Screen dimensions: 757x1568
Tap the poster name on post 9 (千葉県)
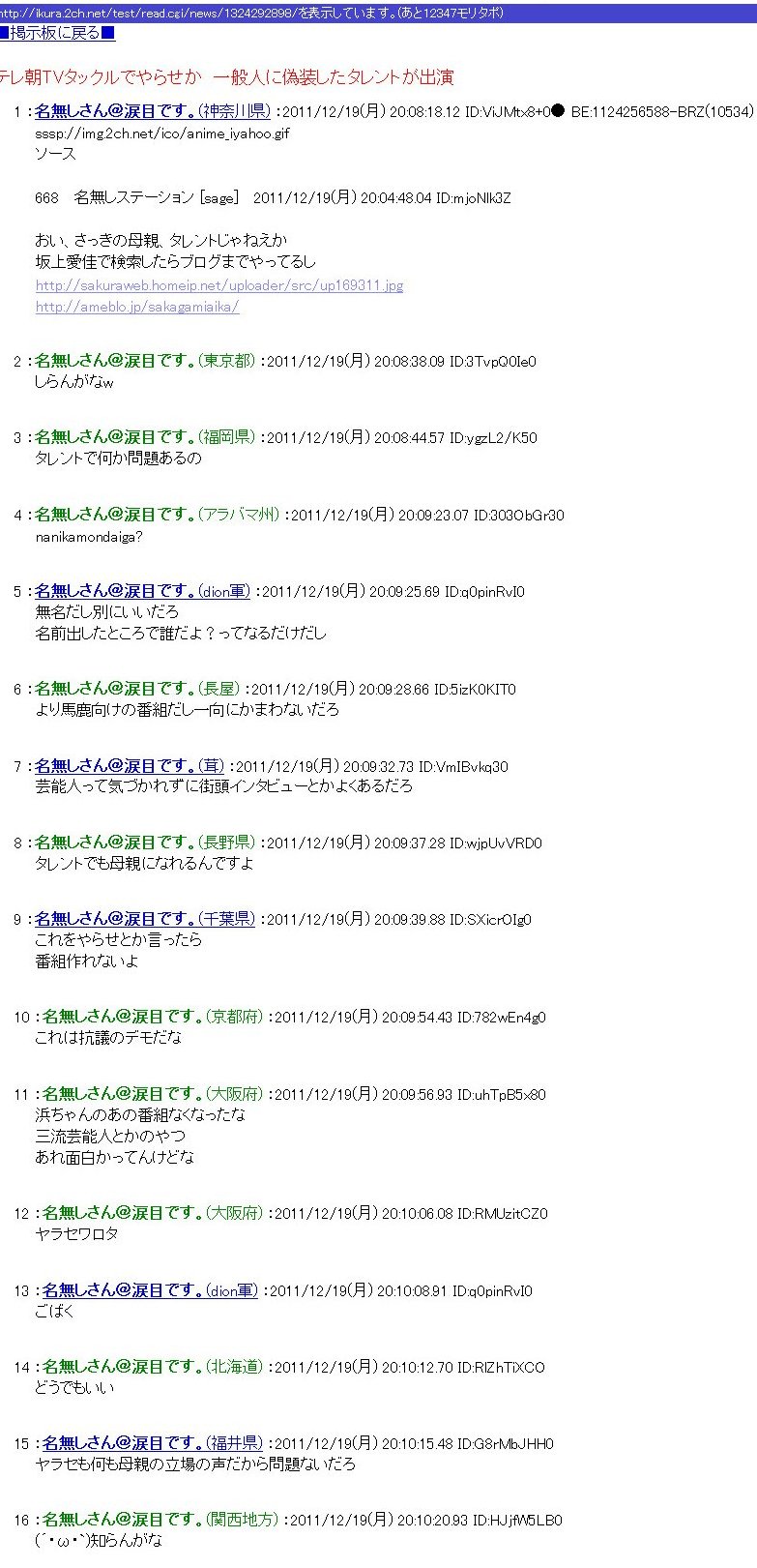[x=145, y=919]
